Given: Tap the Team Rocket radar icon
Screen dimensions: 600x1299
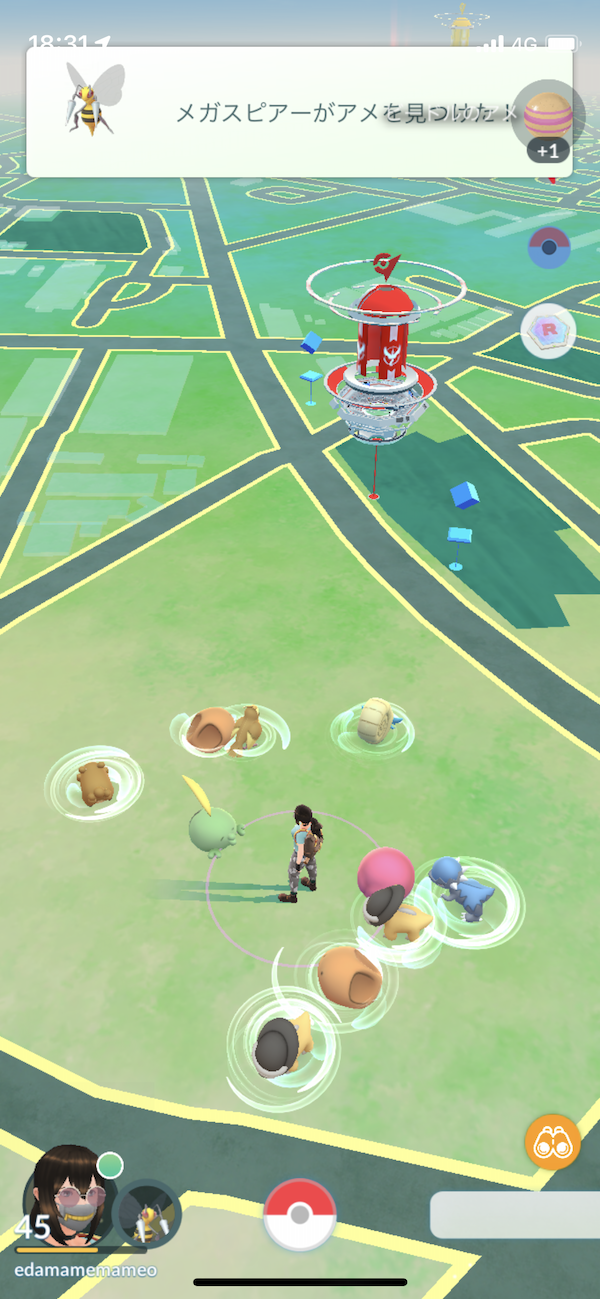Looking at the screenshot, I should 548,332.
